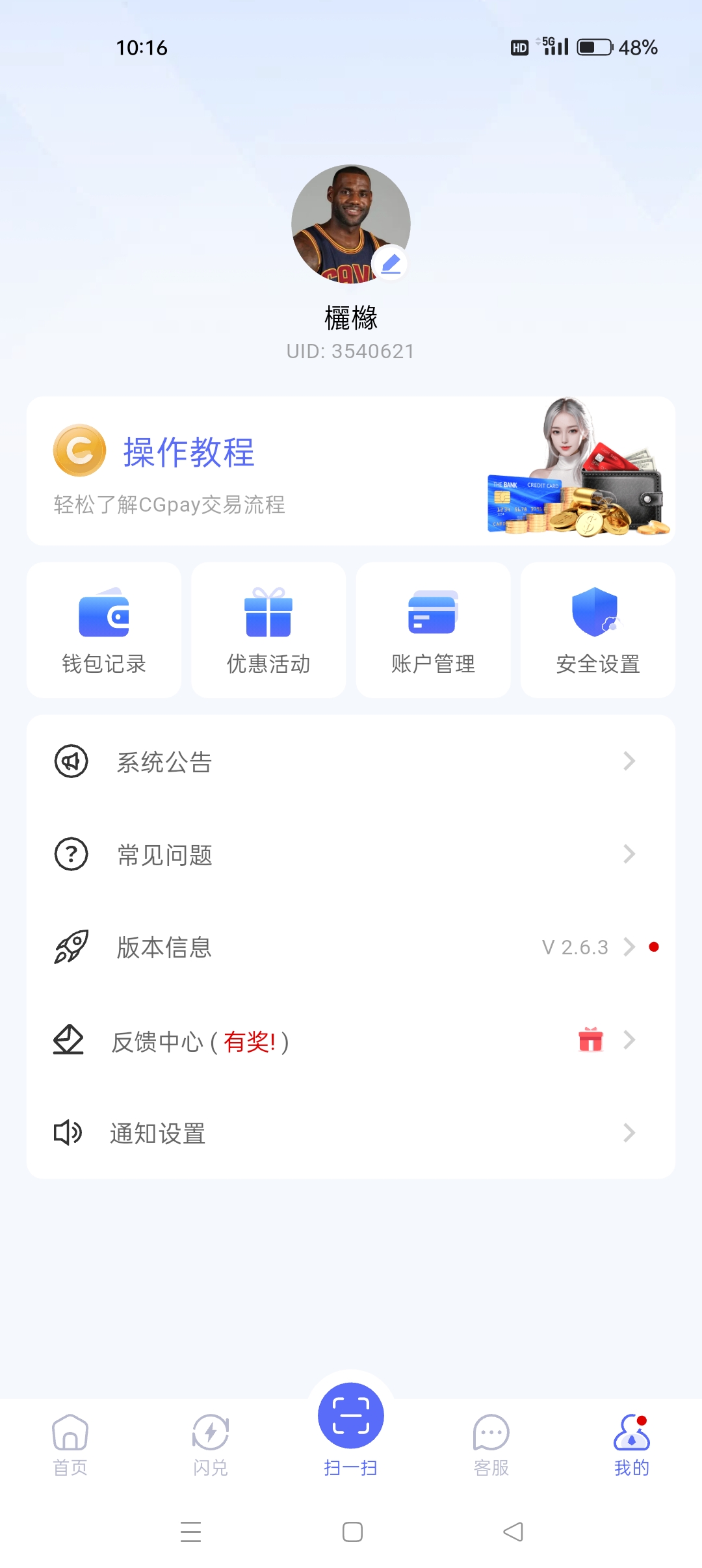
Task: View 系统公告 system announcements
Action: pos(351,761)
